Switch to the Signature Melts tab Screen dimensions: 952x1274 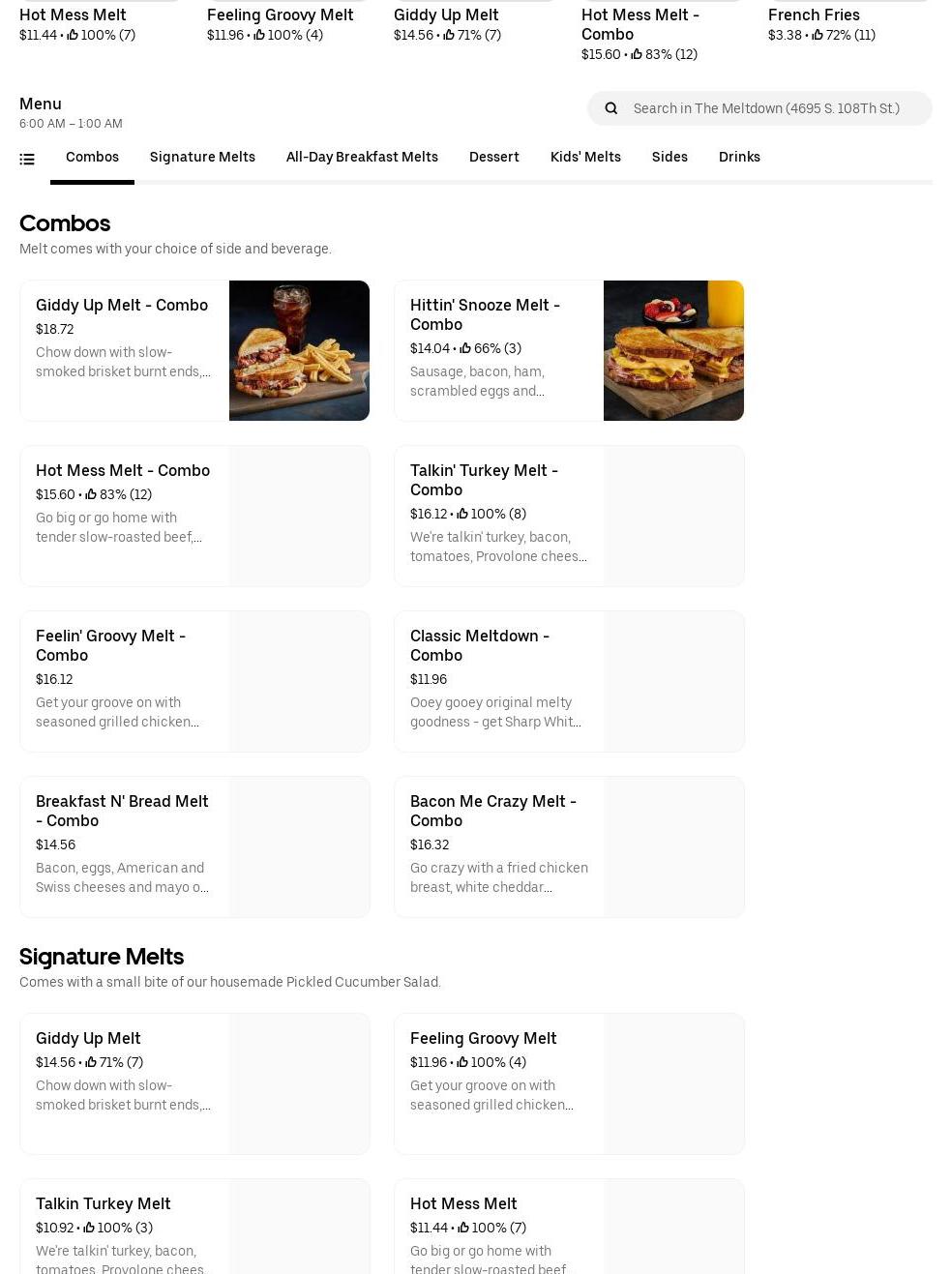[202, 157]
